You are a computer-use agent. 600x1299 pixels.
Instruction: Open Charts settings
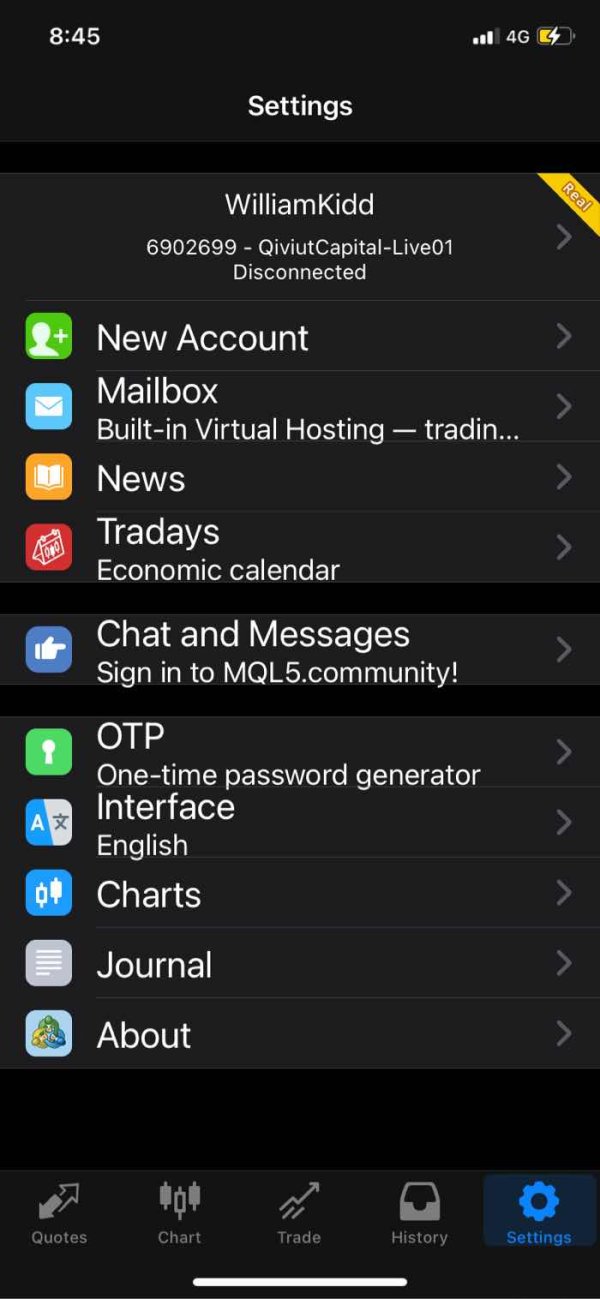click(x=300, y=892)
